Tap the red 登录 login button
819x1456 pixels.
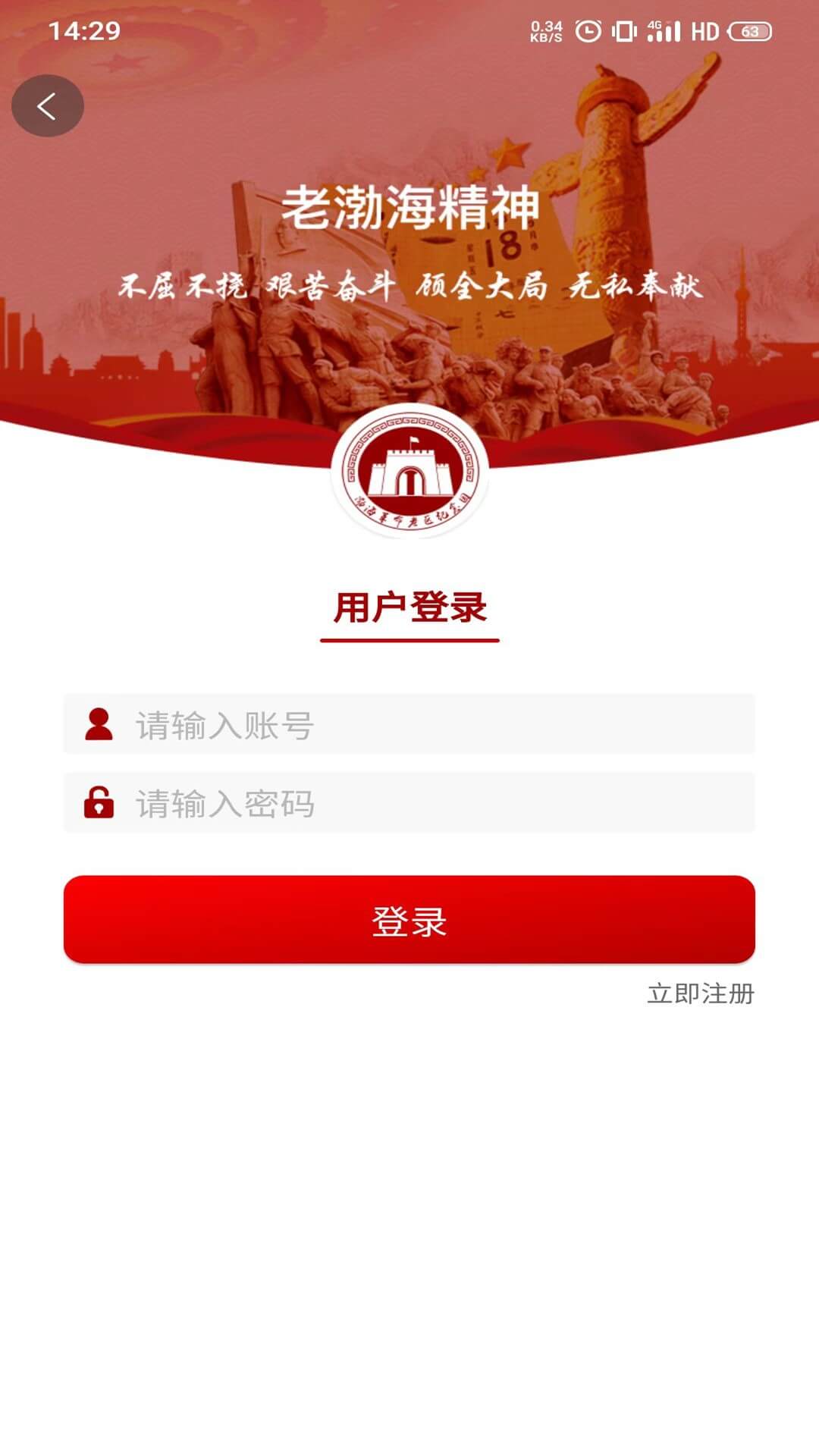pyautogui.click(x=409, y=920)
